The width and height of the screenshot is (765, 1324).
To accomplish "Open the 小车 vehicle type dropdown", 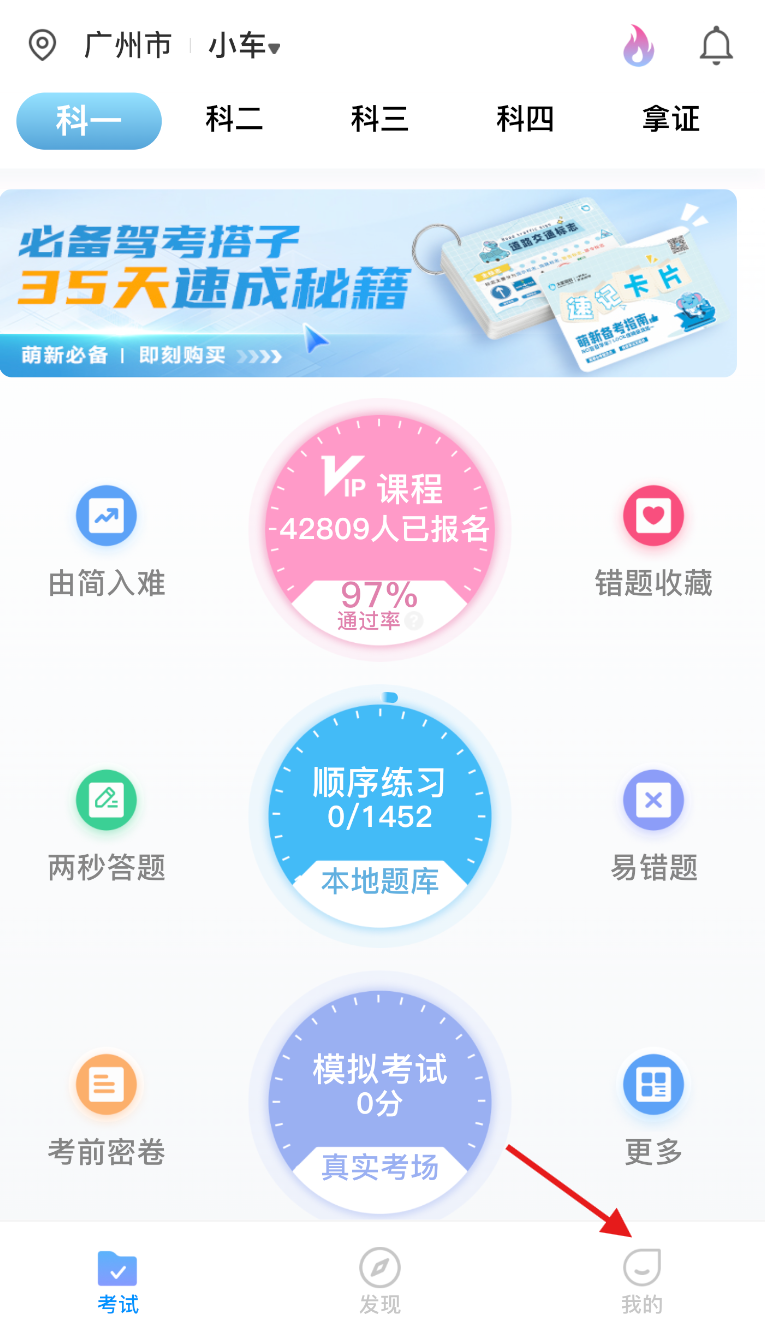I will pyautogui.click(x=244, y=46).
